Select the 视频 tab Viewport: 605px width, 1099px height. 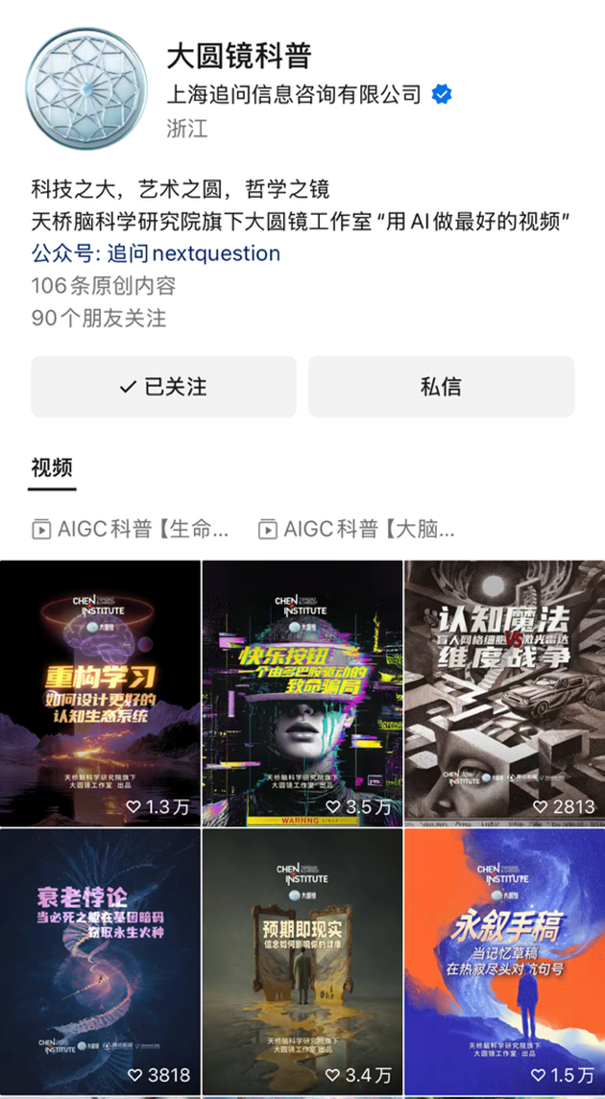point(52,468)
